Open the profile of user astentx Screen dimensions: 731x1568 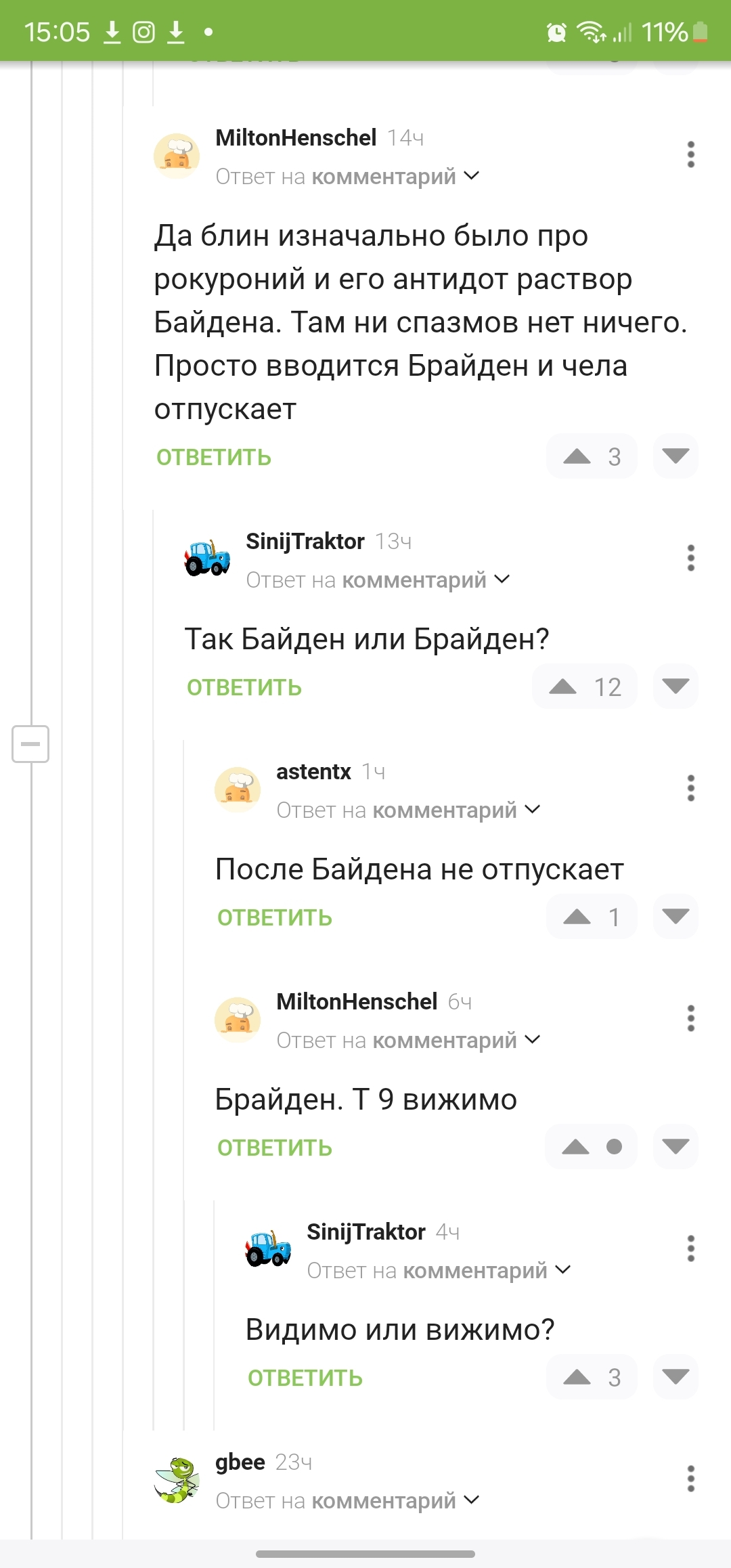(313, 772)
